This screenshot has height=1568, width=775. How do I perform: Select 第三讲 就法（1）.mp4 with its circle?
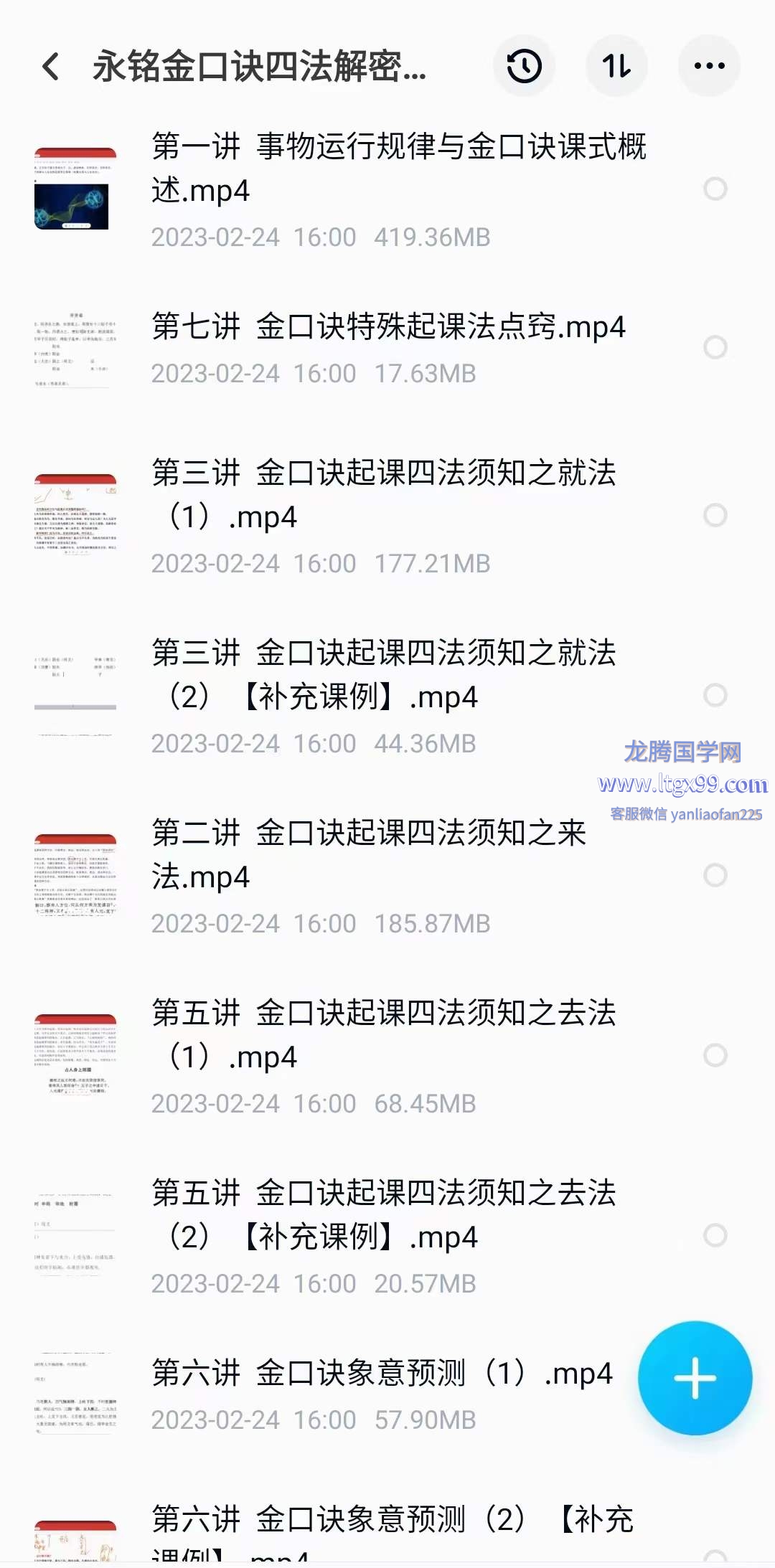(x=715, y=515)
